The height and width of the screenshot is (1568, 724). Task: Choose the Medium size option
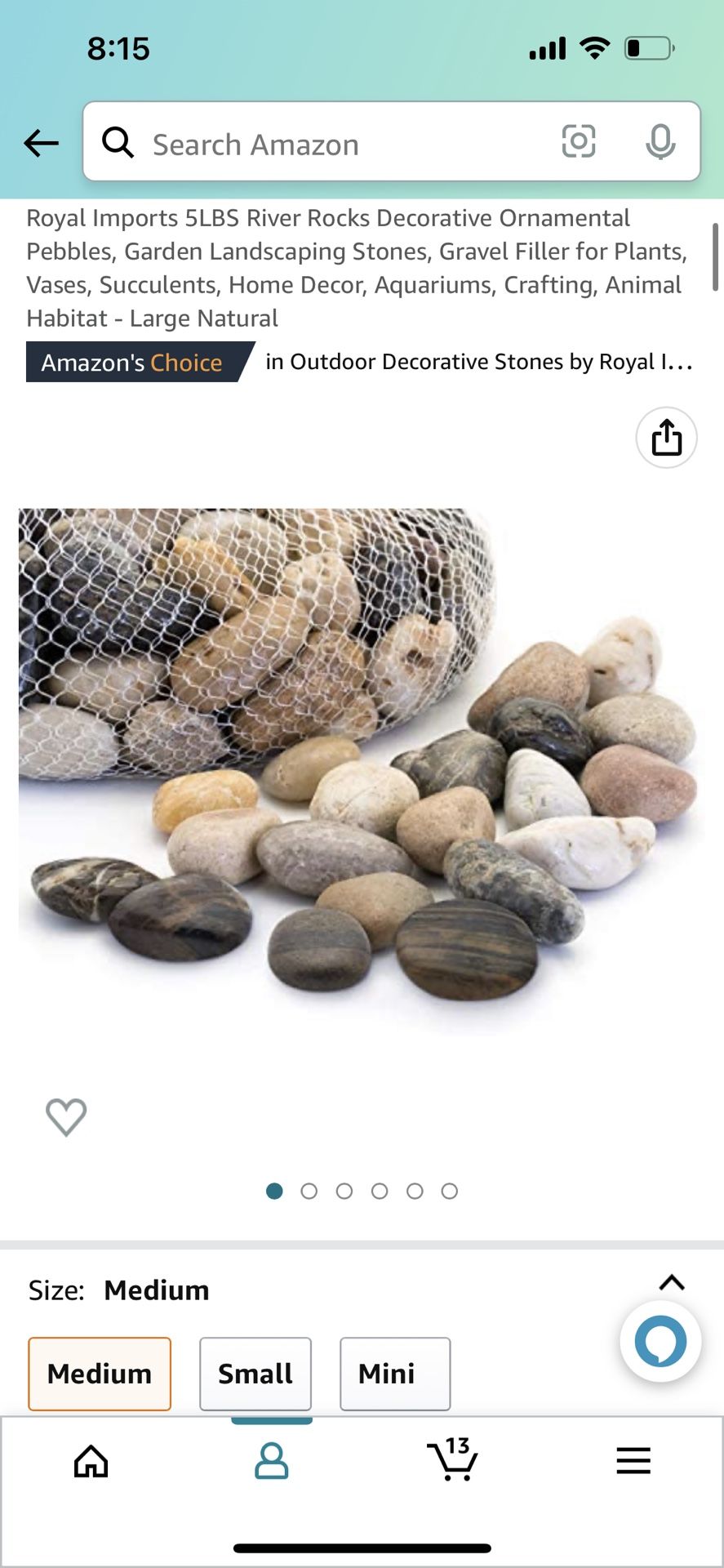(100, 1374)
